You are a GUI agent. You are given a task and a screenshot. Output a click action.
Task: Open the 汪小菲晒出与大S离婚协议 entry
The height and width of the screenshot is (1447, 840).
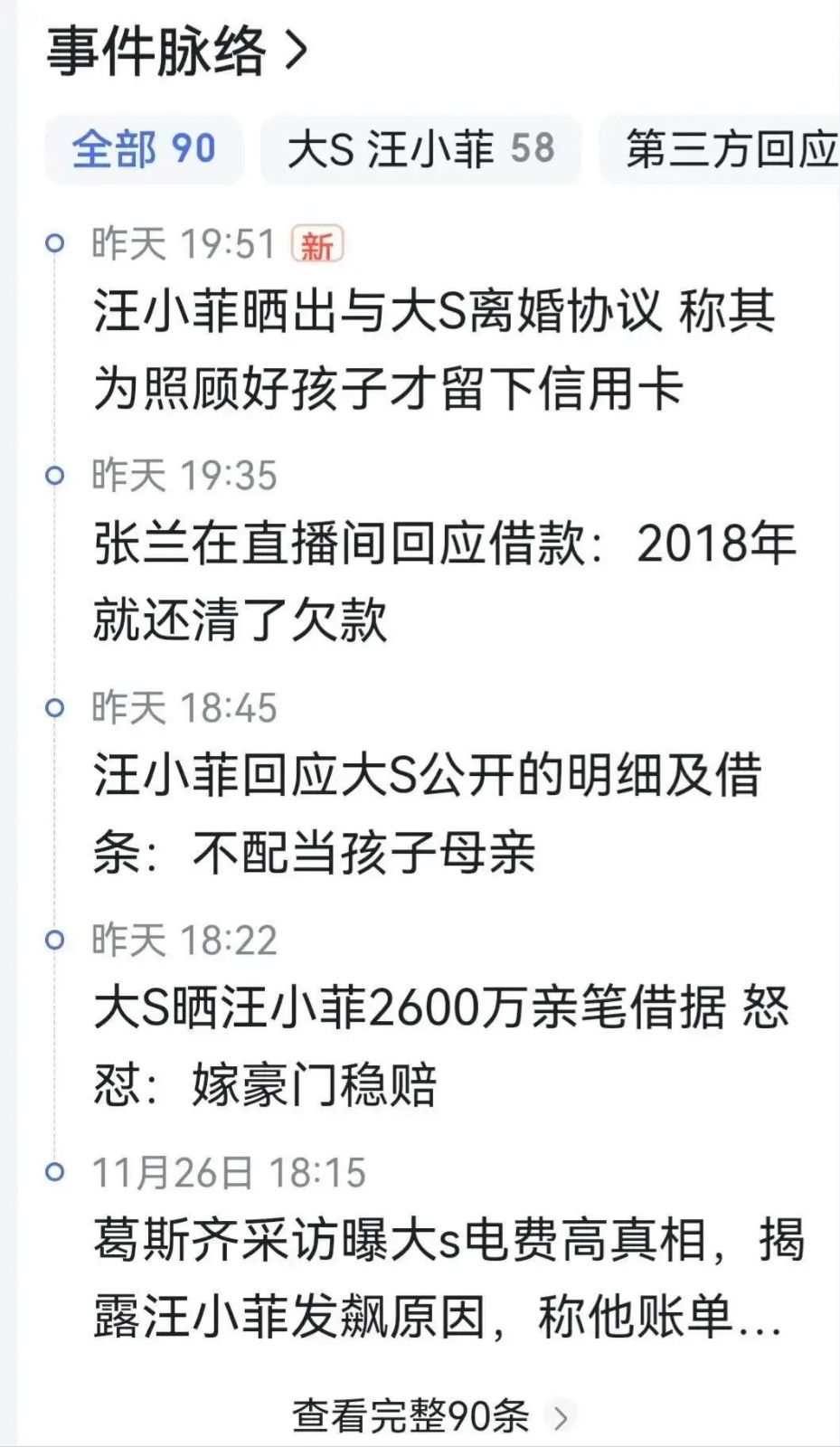(434, 350)
